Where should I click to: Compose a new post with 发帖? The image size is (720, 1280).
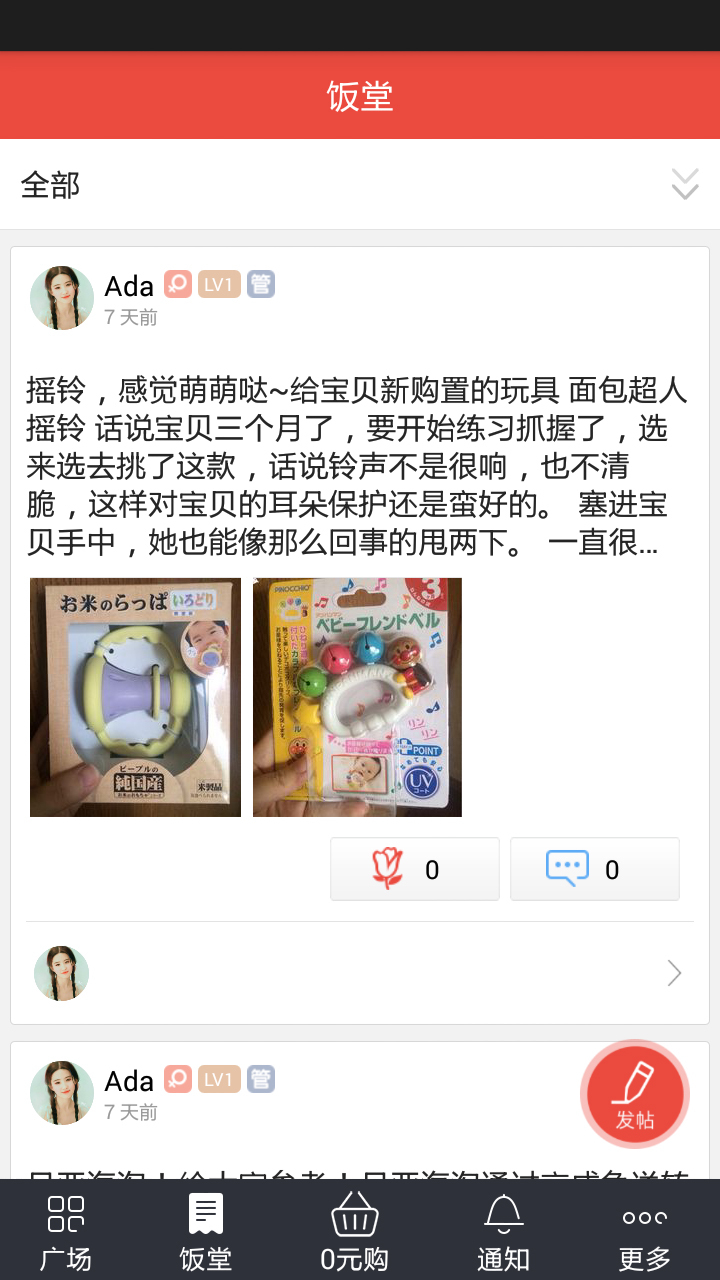[635, 1094]
